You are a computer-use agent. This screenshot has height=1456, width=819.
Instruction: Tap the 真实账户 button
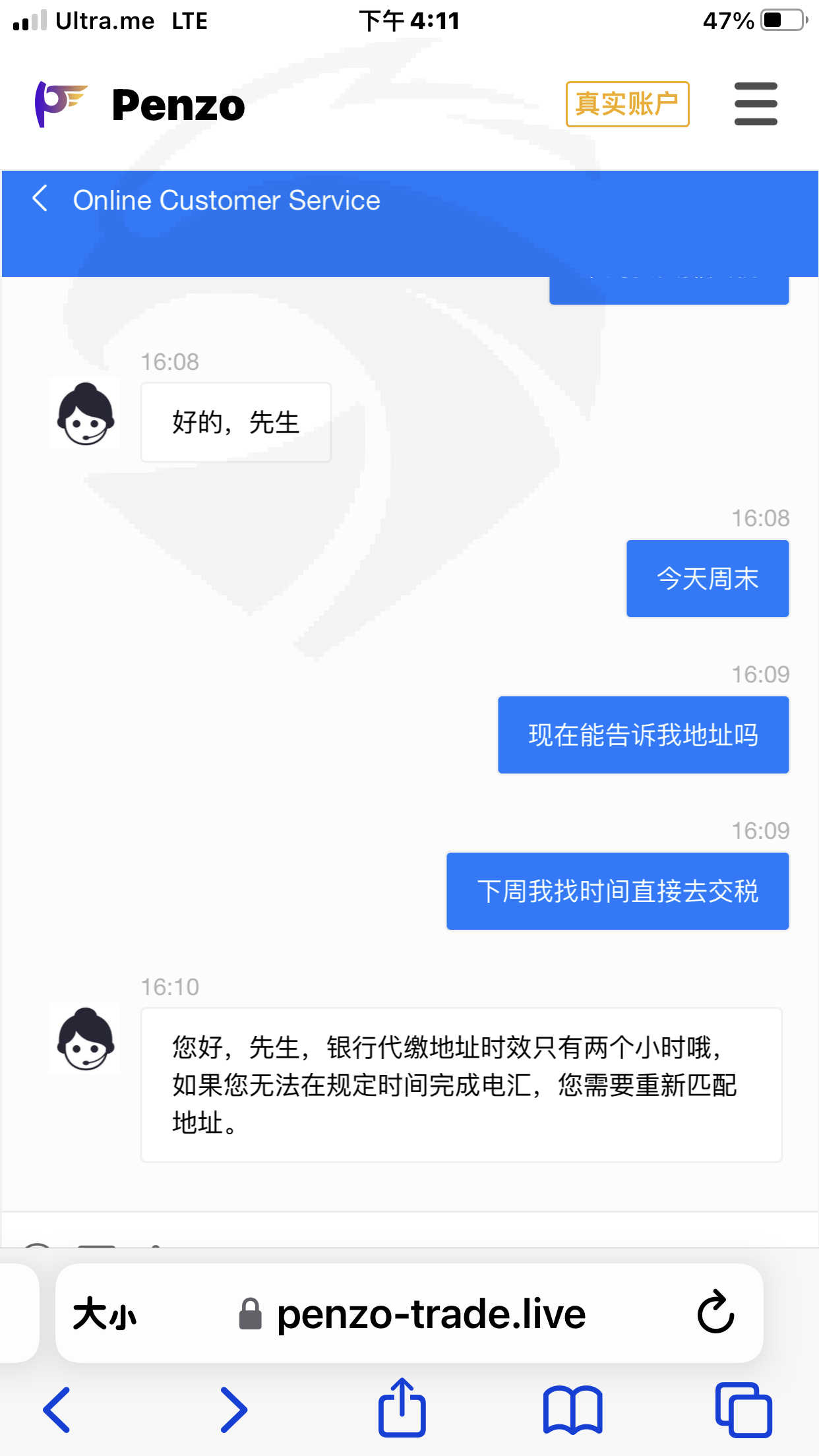click(x=627, y=104)
